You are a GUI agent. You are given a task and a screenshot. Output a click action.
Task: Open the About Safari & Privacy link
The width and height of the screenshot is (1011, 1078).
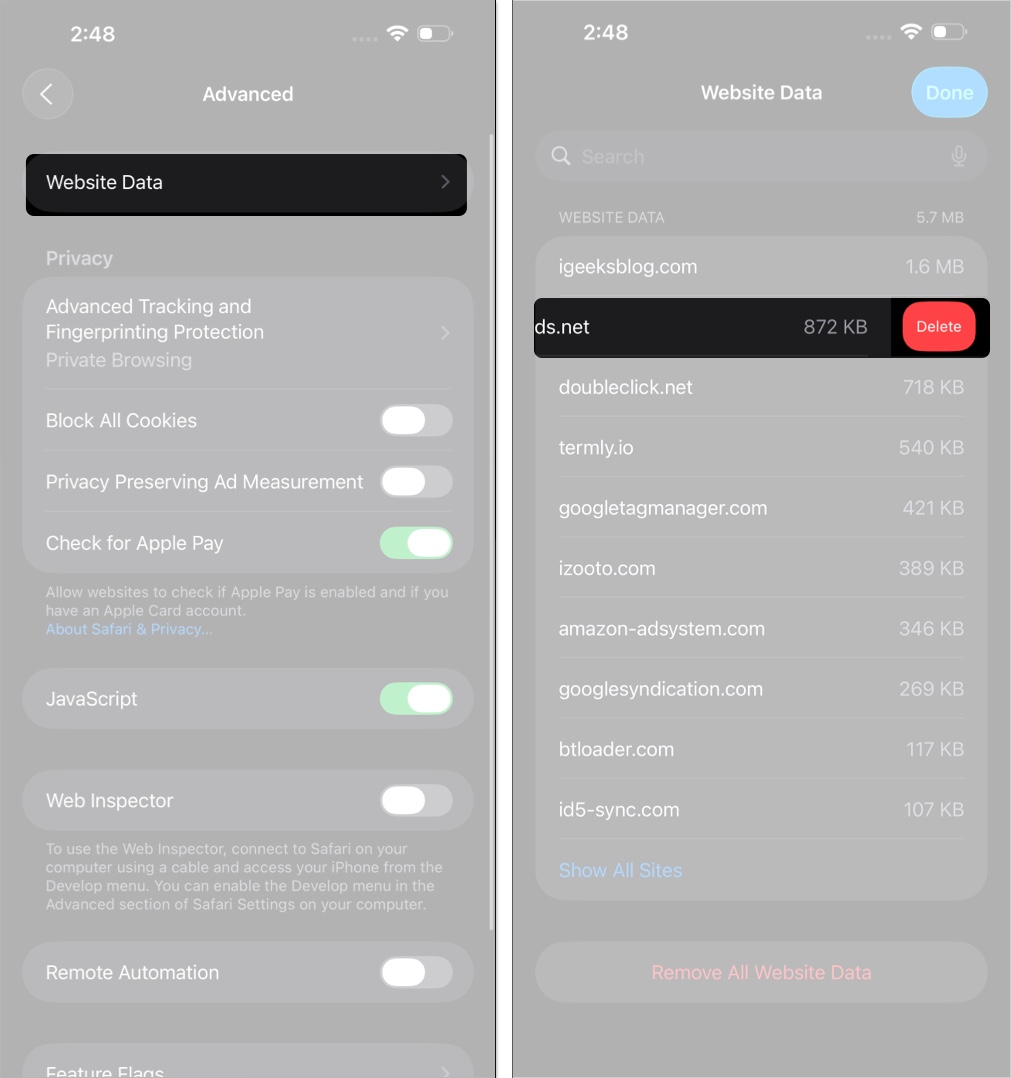click(129, 629)
